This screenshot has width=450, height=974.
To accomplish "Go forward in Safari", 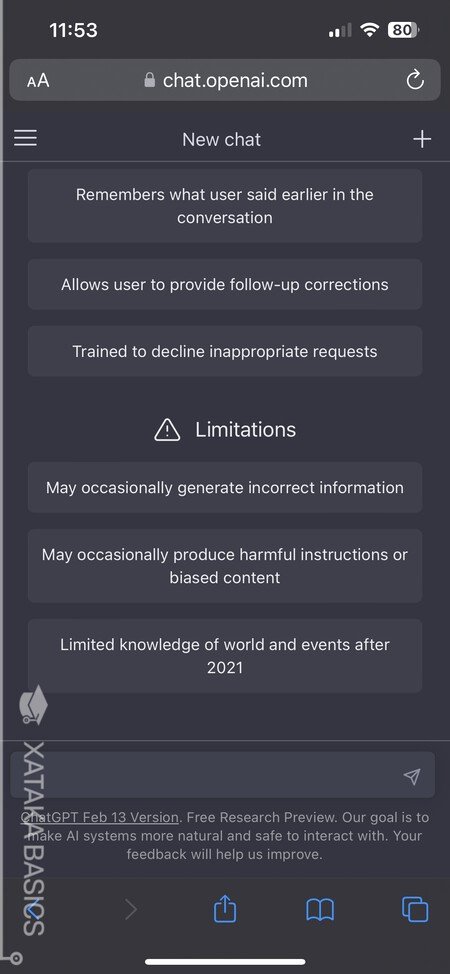I will point(131,910).
